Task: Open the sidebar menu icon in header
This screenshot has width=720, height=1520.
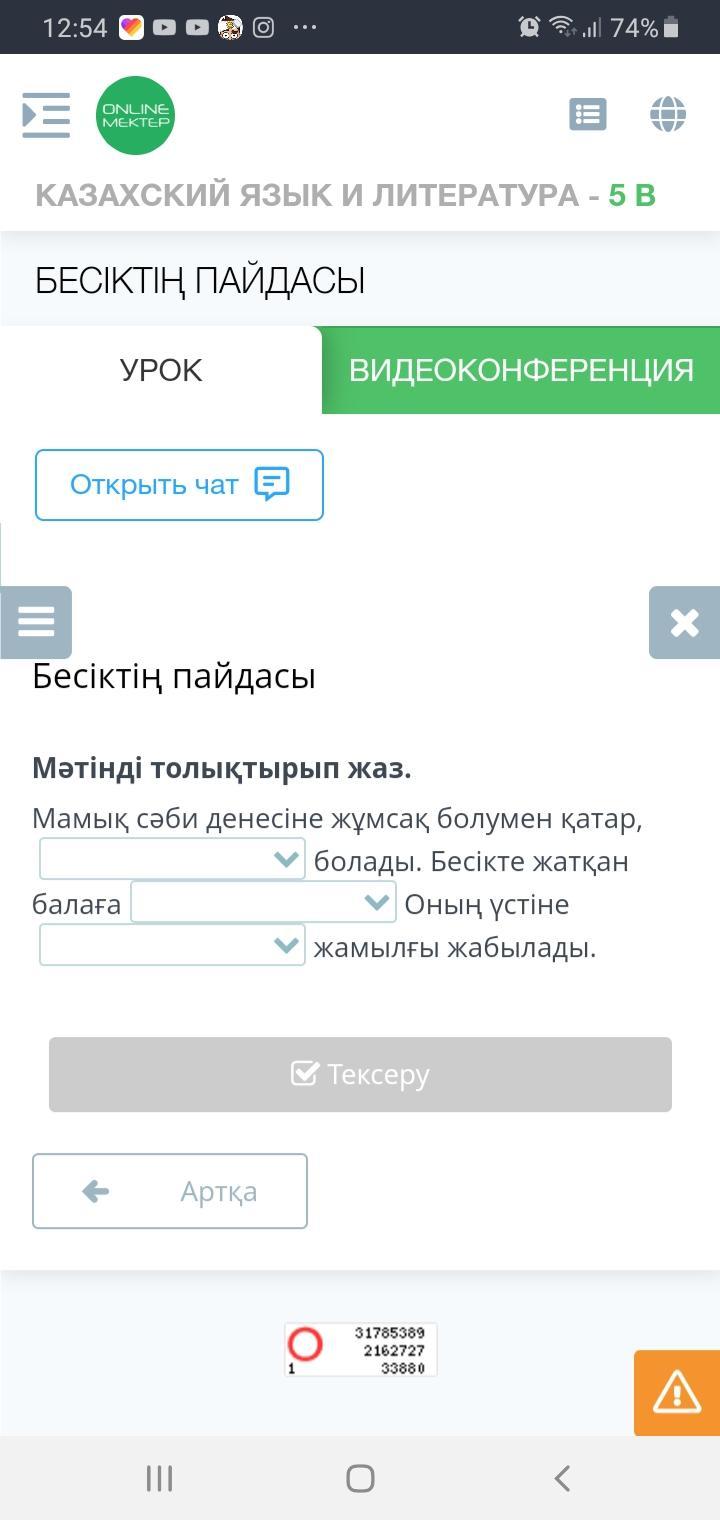Action: 46,115
